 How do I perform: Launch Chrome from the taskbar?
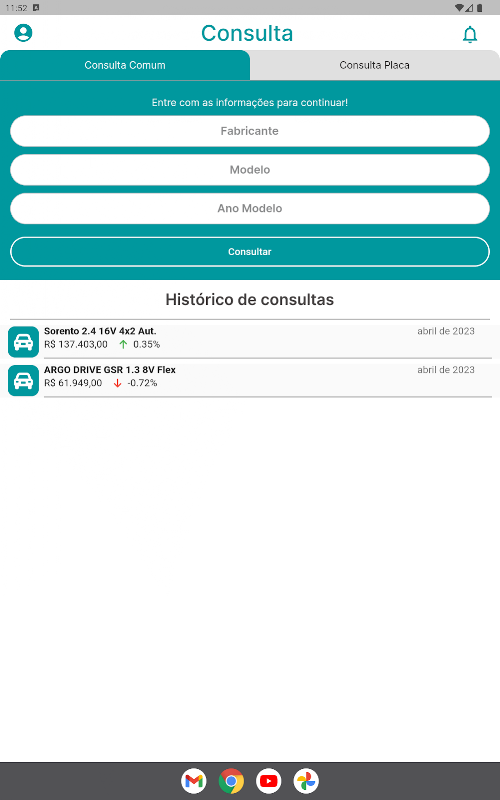(x=231, y=781)
